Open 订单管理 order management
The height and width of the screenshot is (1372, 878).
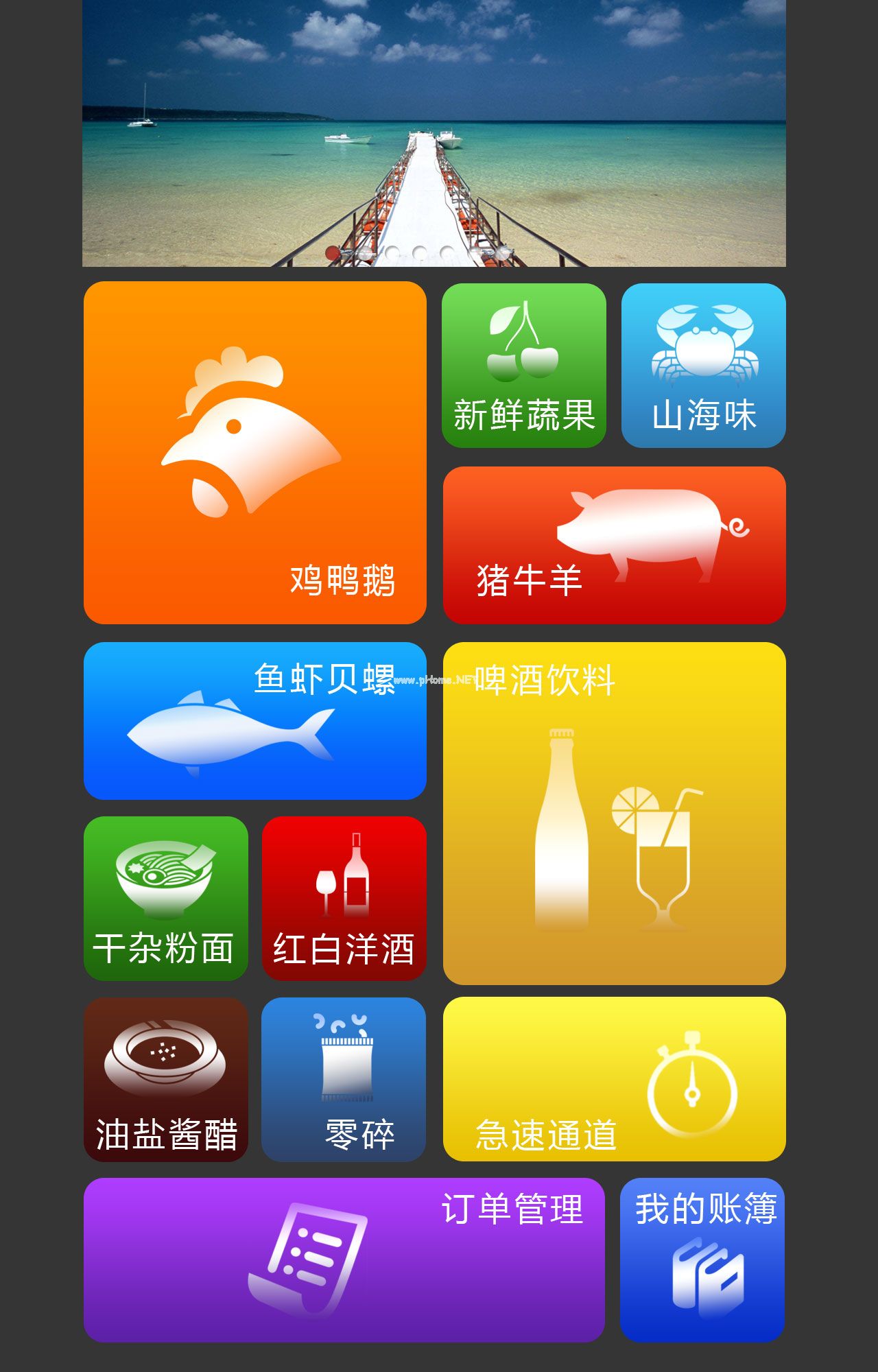click(x=344, y=1259)
